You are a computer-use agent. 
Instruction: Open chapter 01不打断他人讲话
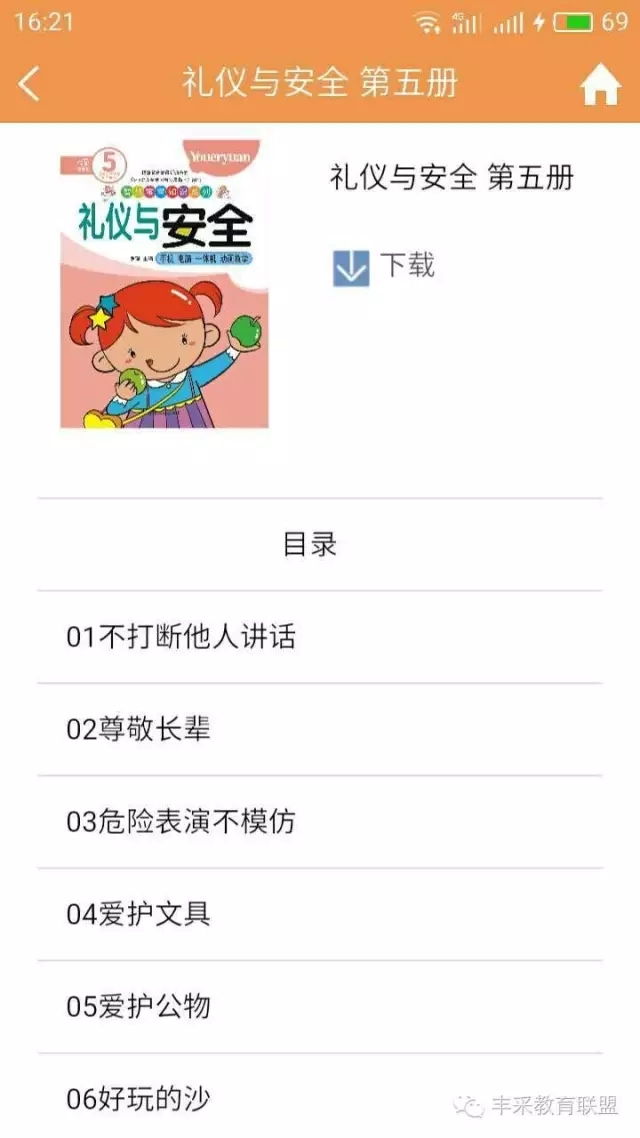pyautogui.click(x=181, y=637)
